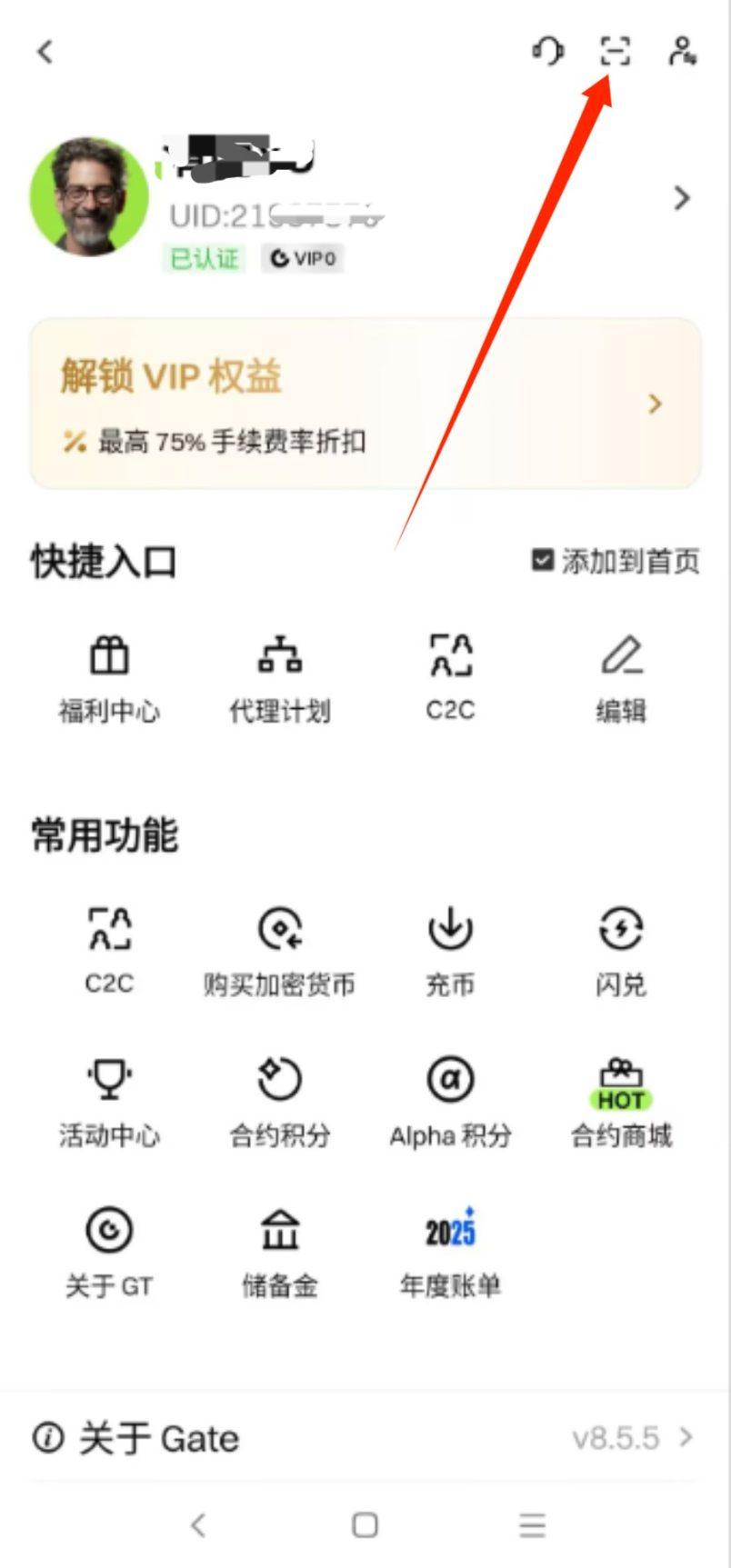Open 闪兑 flash swap
Screen dimensions: 731x1568
pyautogui.click(x=621, y=950)
